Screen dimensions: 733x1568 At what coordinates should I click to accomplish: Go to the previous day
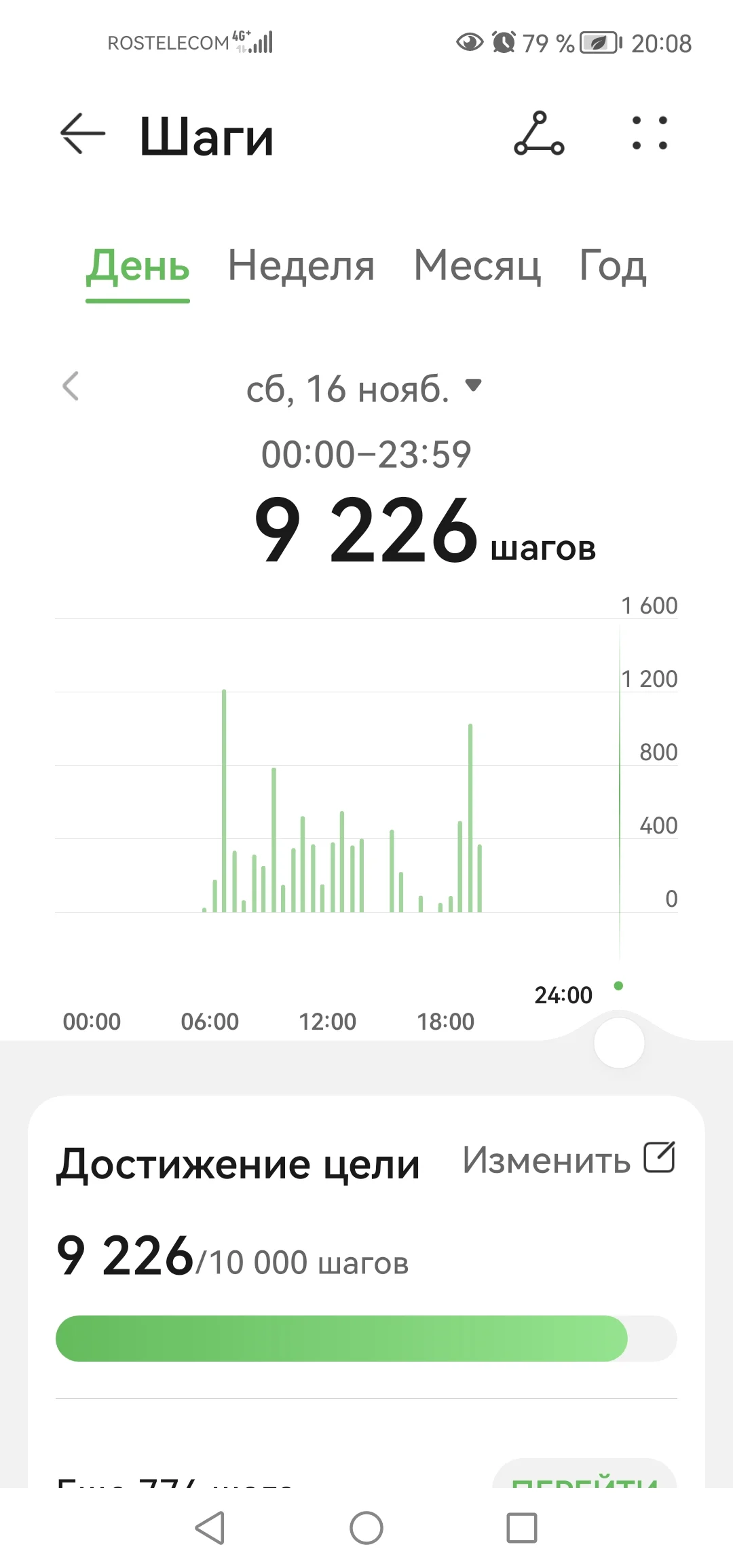71,387
